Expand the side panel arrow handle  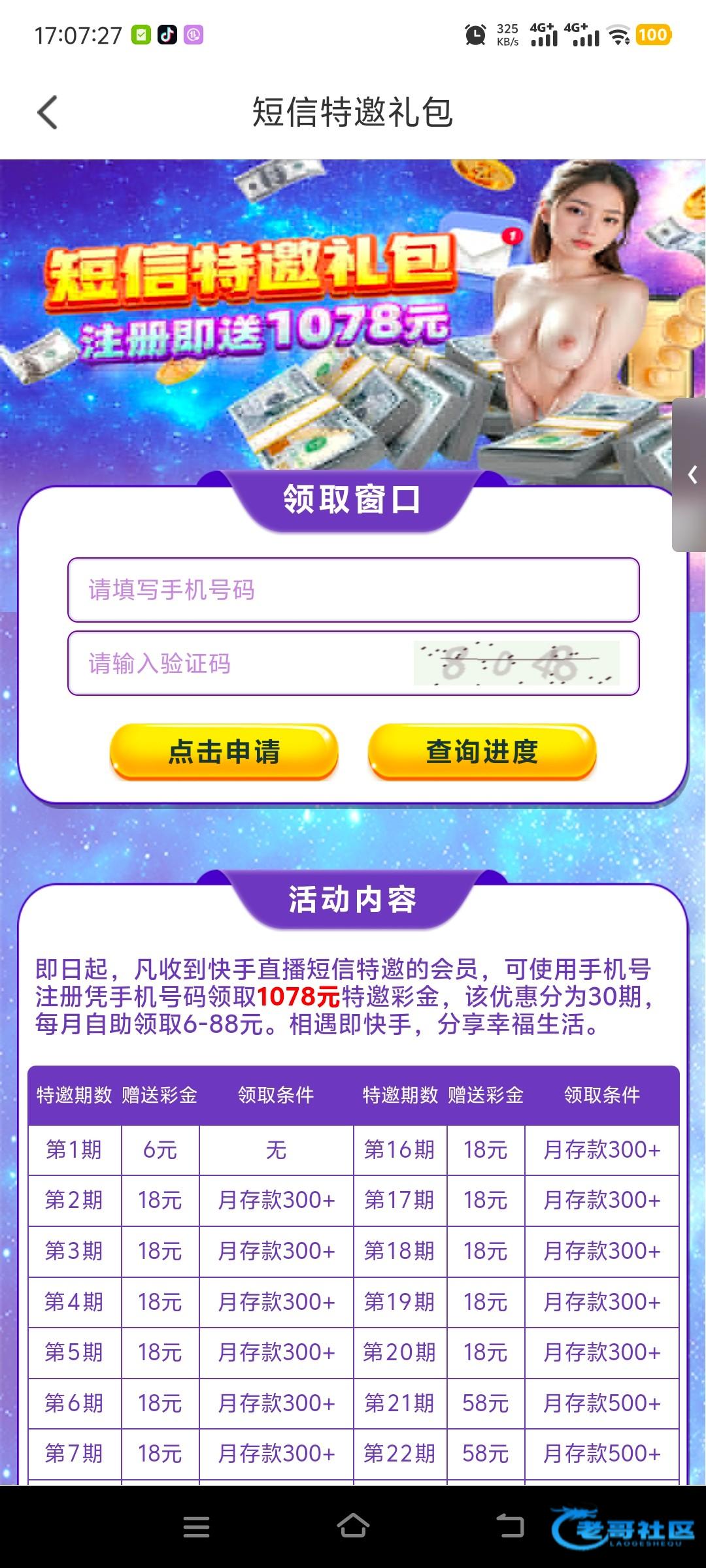coord(692,475)
